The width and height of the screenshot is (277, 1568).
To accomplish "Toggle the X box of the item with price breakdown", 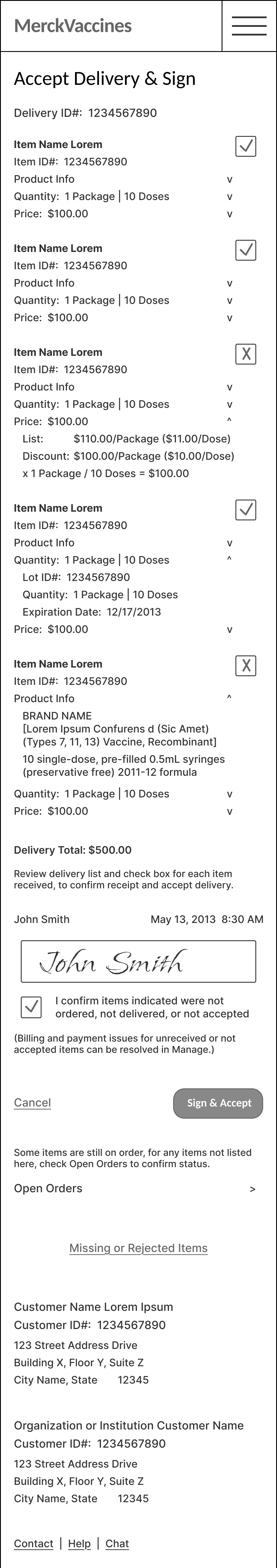I will click(246, 354).
